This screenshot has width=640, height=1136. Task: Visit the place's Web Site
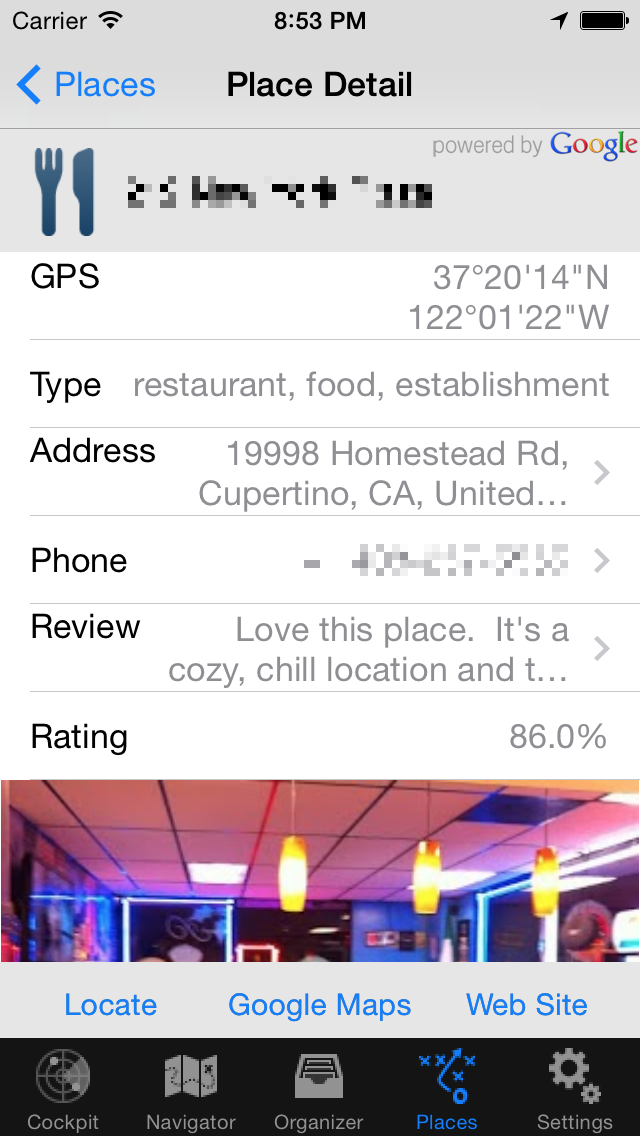pyautogui.click(x=527, y=1005)
